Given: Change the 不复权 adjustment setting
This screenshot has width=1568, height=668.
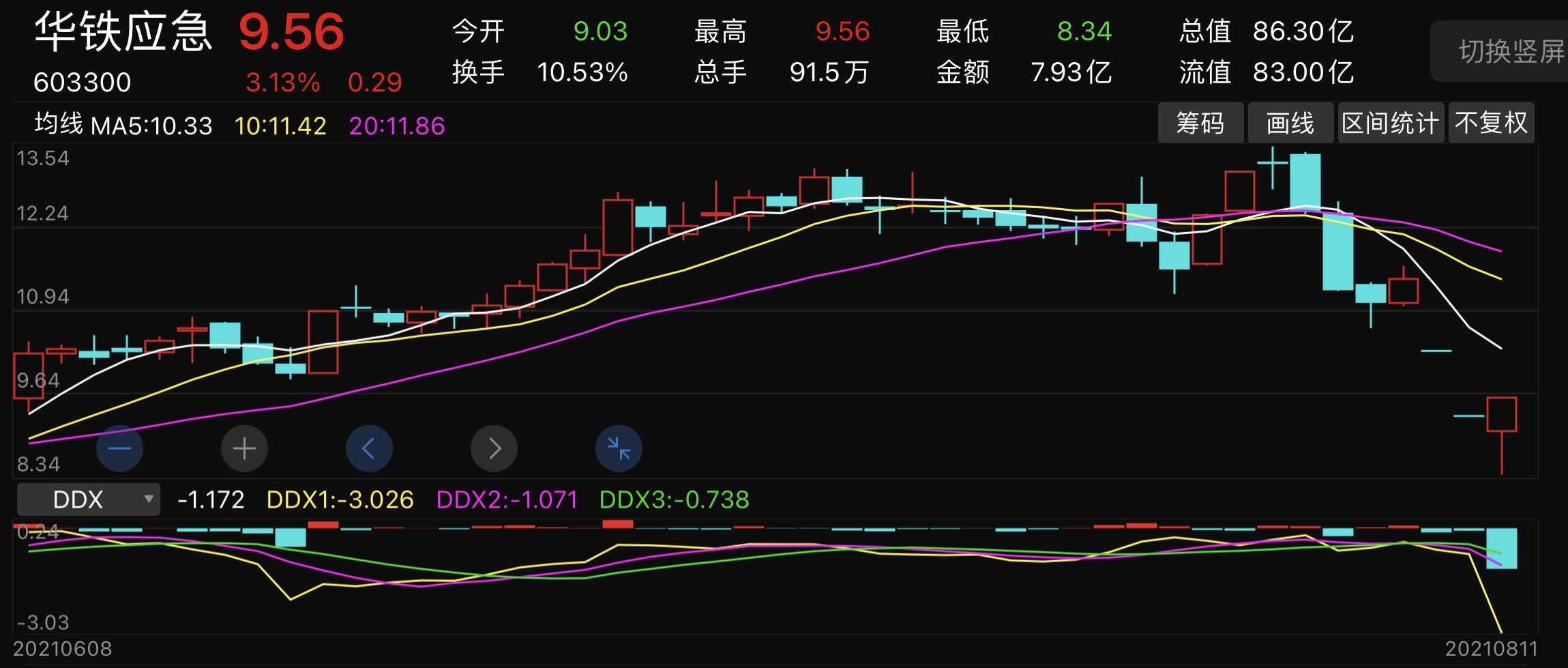Looking at the screenshot, I should tap(1491, 124).
